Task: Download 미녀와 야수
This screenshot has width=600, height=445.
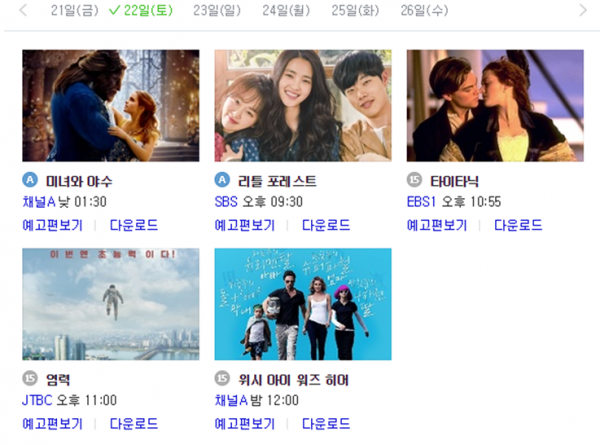Action: coord(134,225)
